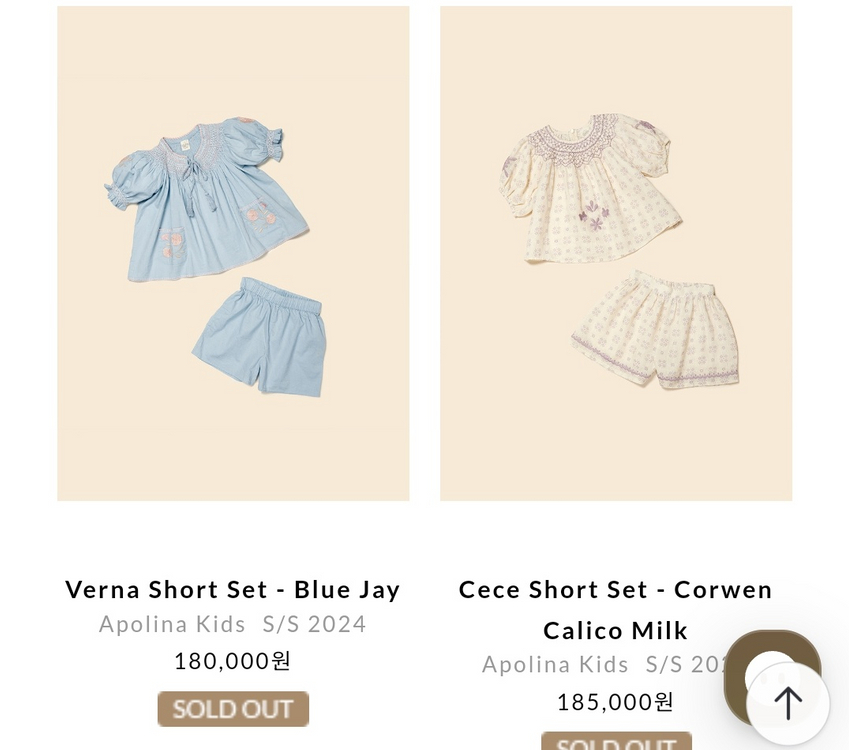Tap the scroll-to-top arrow button
Screen dimensions: 849x750
point(788,703)
